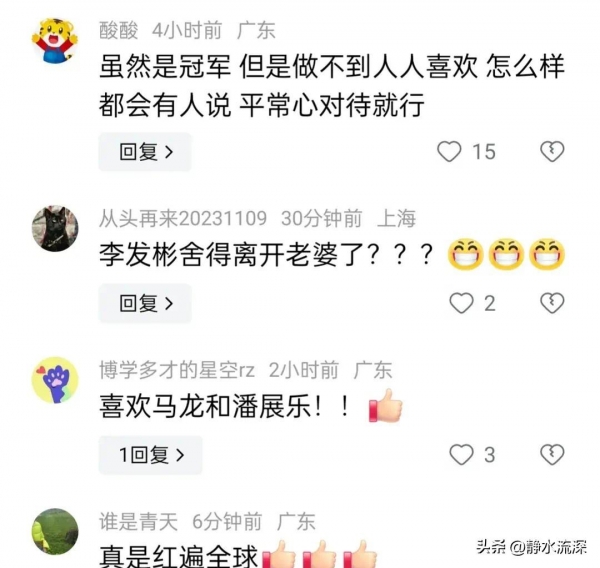Dislike the 喜欢马龙和潘展乐 comment

(552, 455)
